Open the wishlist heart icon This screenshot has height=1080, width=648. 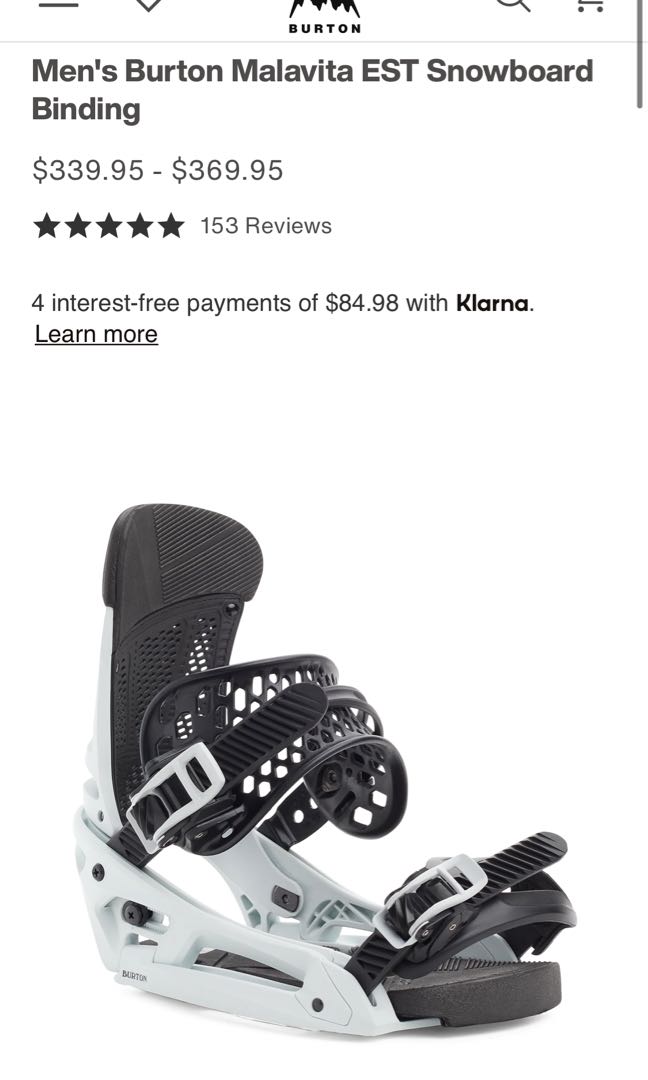pos(148,5)
